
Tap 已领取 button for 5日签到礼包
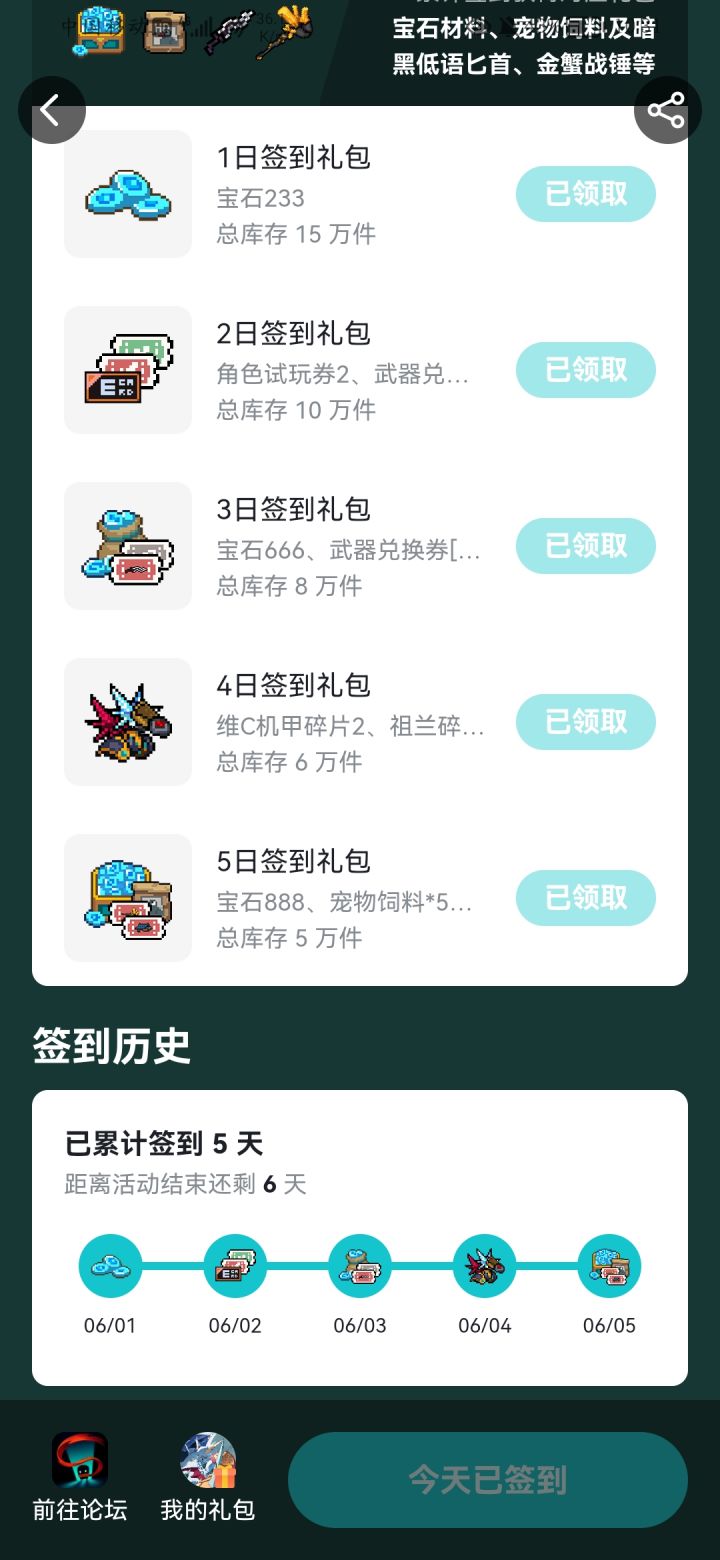point(586,898)
